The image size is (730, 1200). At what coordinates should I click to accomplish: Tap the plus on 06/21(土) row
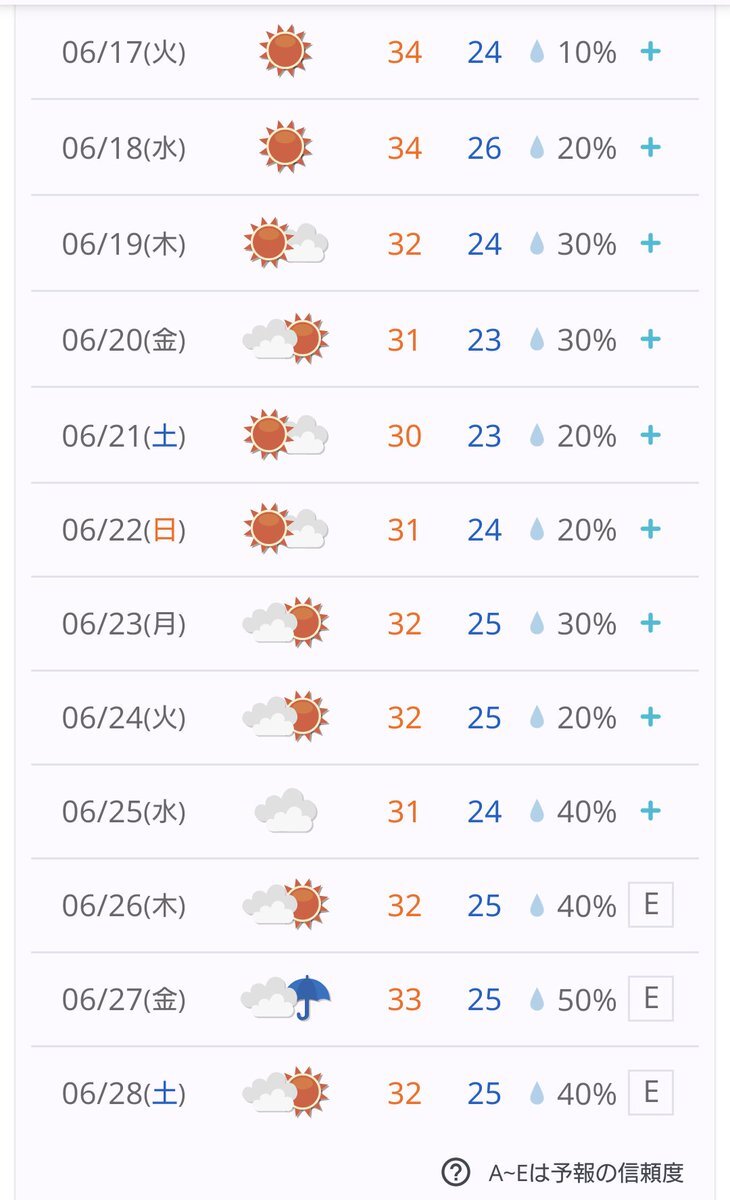[x=650, y=435]
